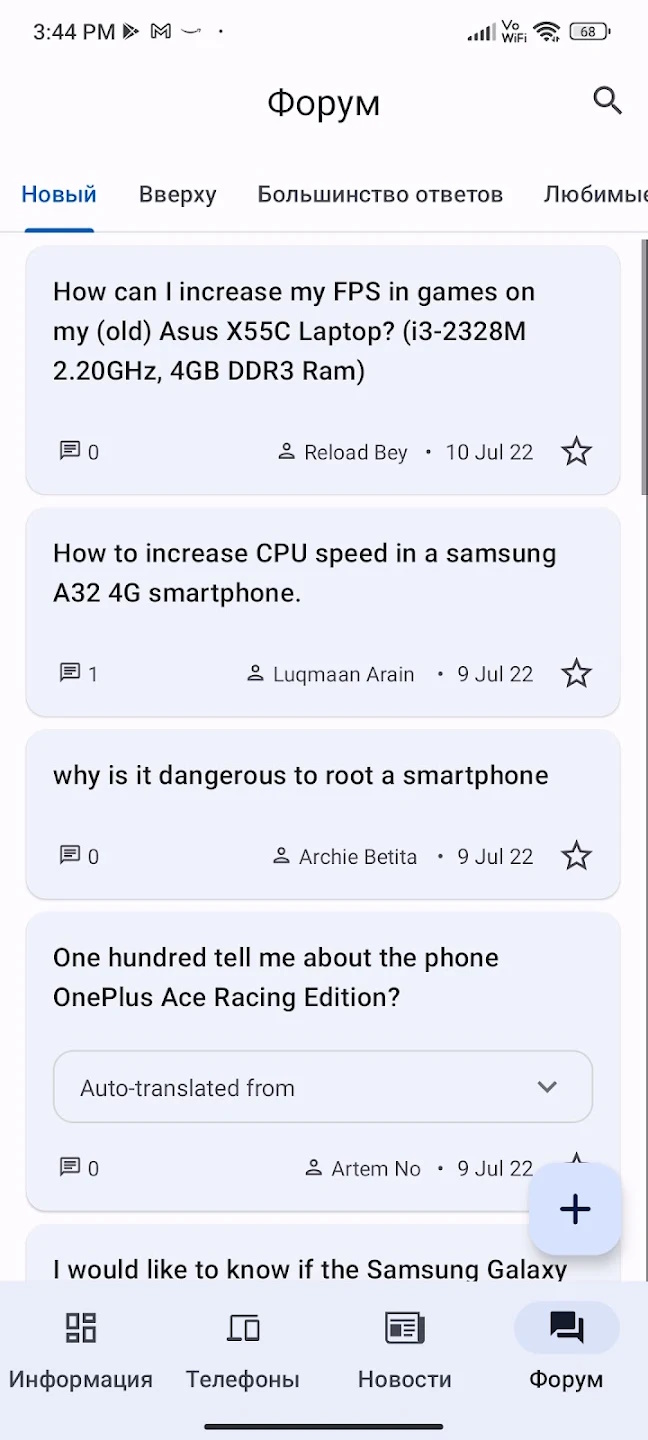Select the Новый tab

click(x=59, y=194)
